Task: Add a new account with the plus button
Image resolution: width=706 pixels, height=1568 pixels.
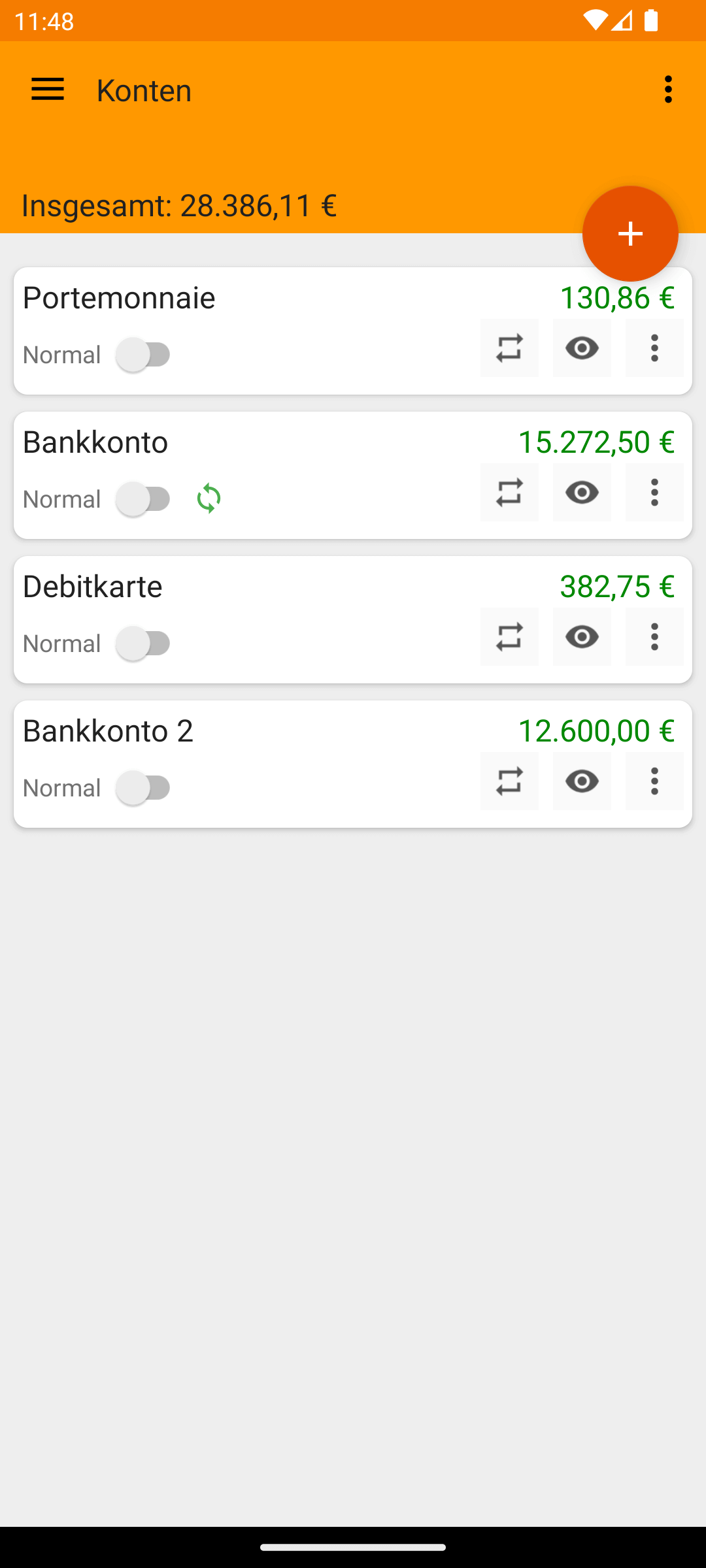Action: (630, 234)
